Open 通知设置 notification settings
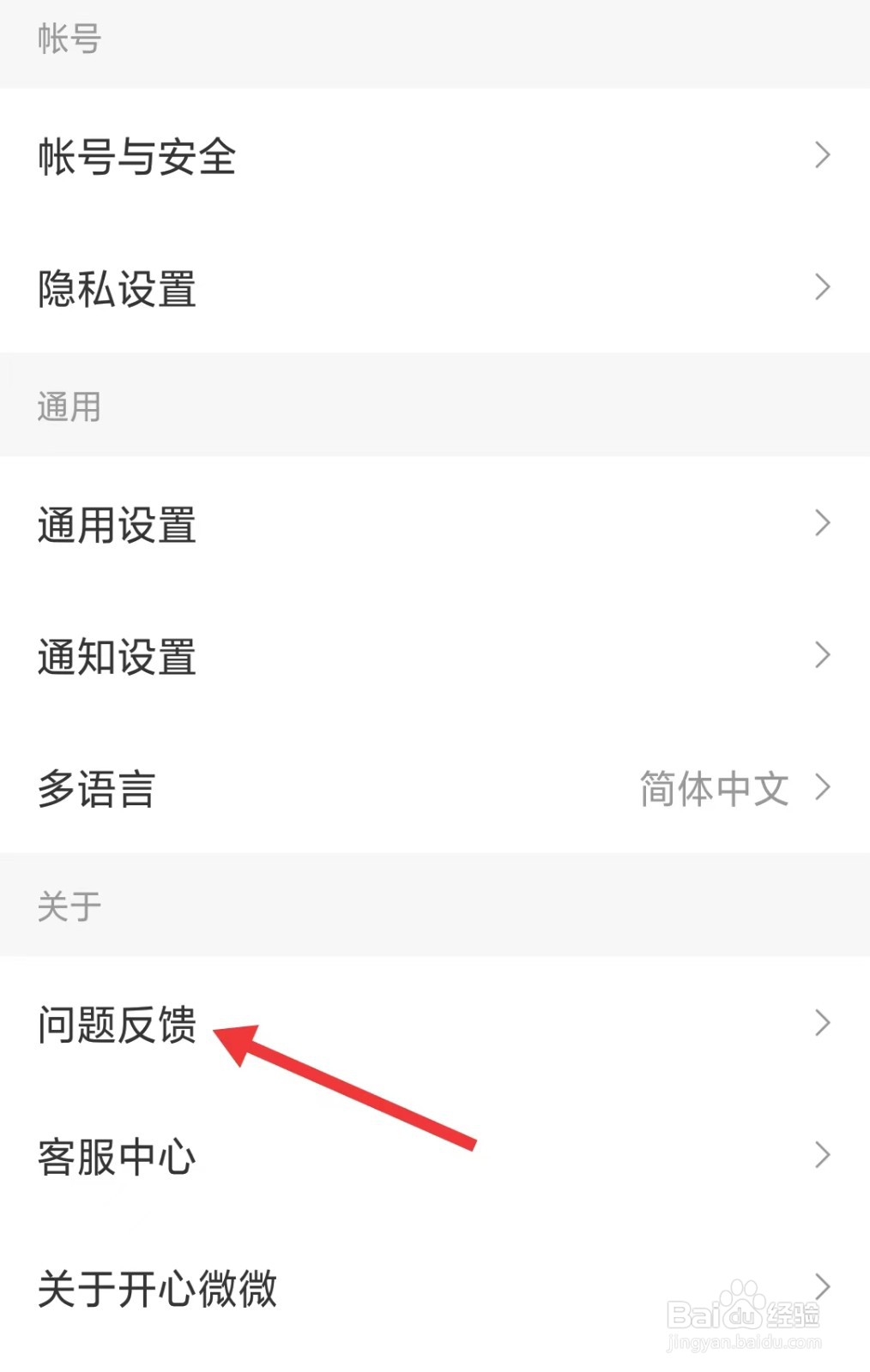Image resolution: width=870 pixels, height=1372 pixels. 117,657
